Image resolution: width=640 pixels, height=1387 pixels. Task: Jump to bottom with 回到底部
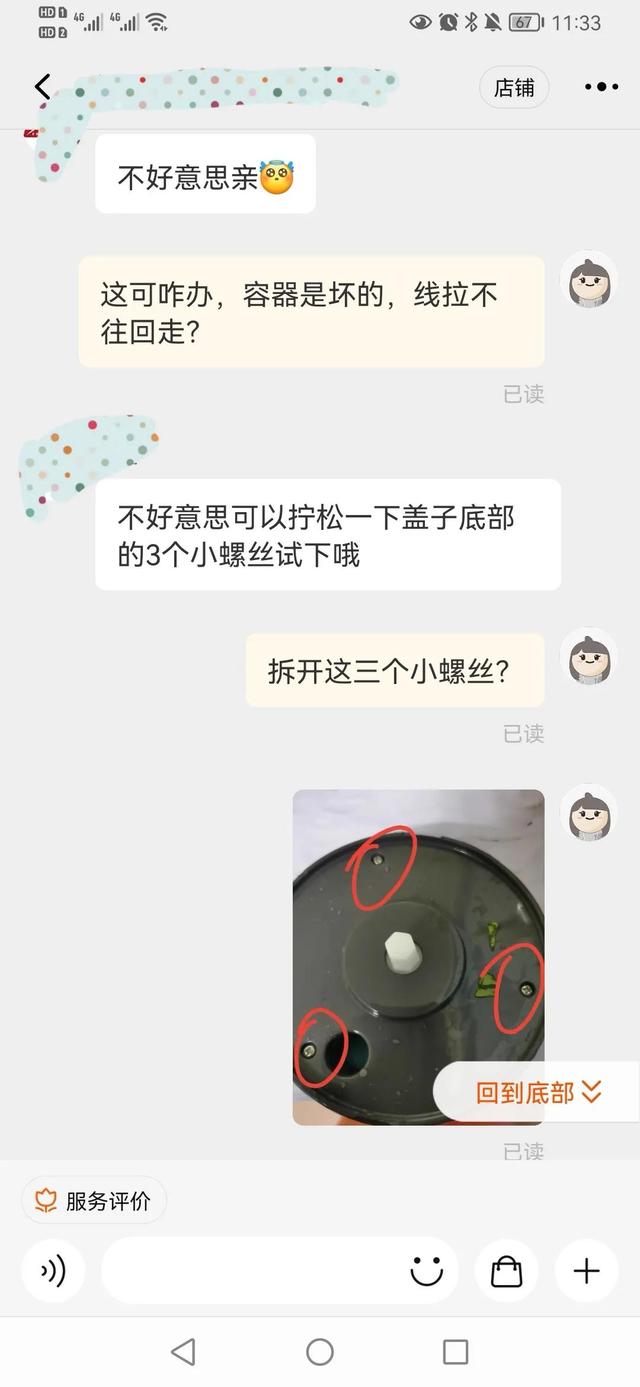tap(538, 1092)
